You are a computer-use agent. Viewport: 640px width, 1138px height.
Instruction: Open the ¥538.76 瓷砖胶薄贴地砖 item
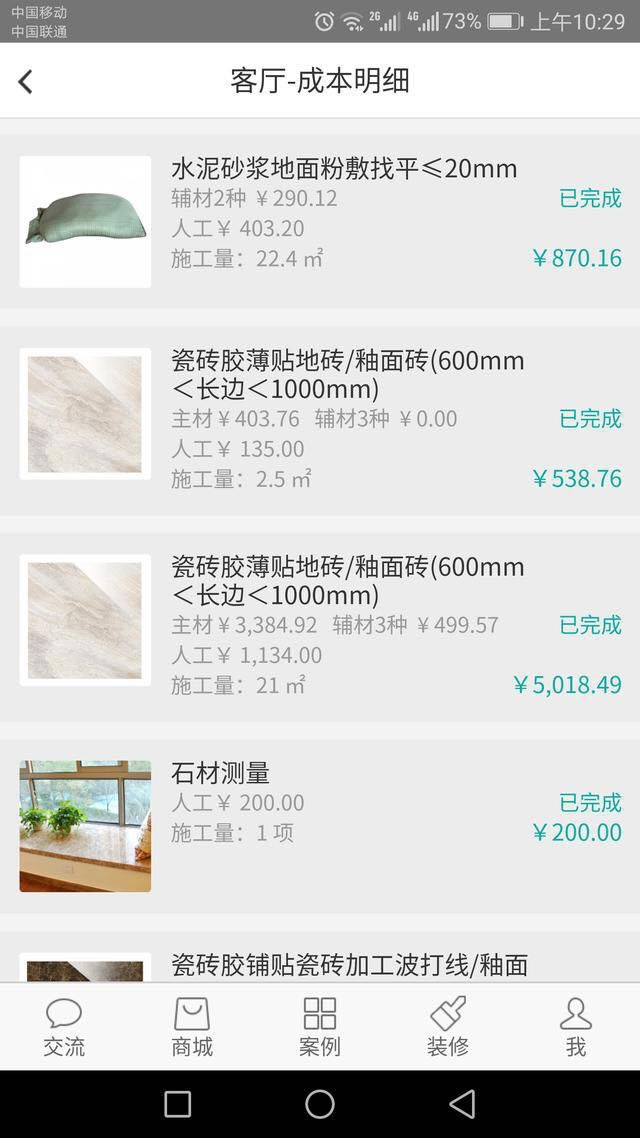pyautogui.click(x=320, y=419)
